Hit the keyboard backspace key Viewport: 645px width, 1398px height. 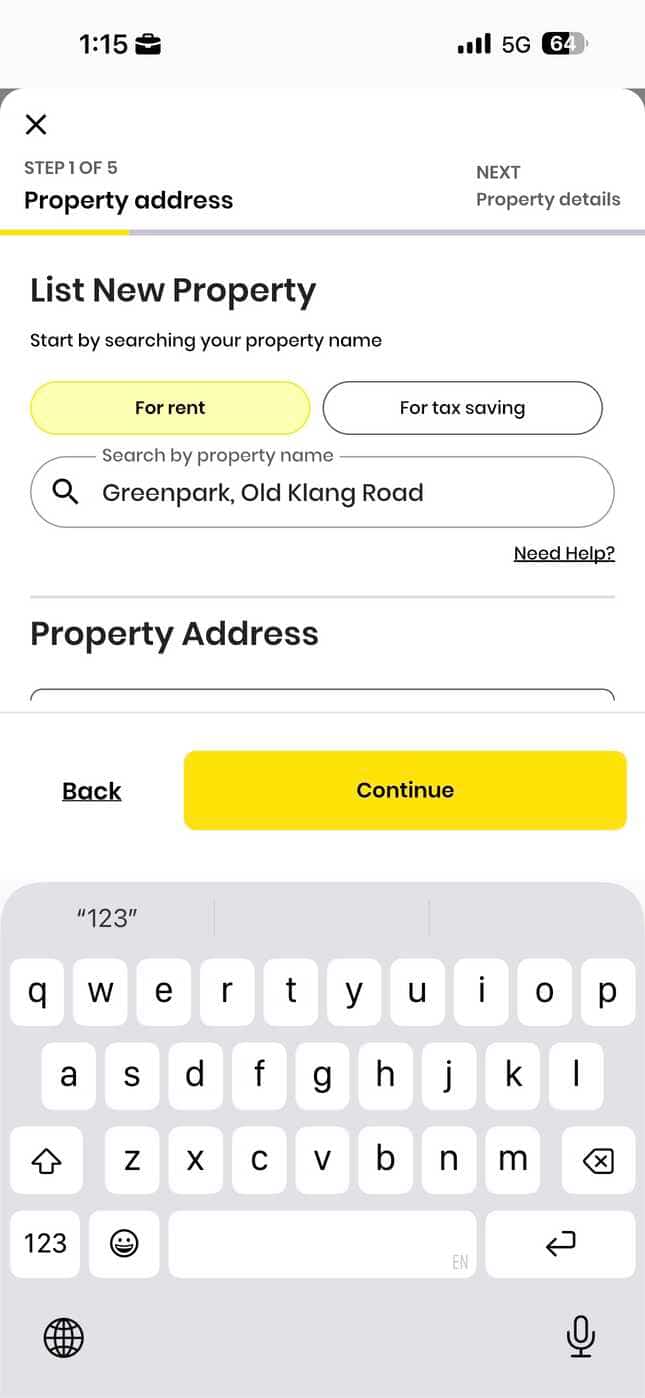(598, 1160)
